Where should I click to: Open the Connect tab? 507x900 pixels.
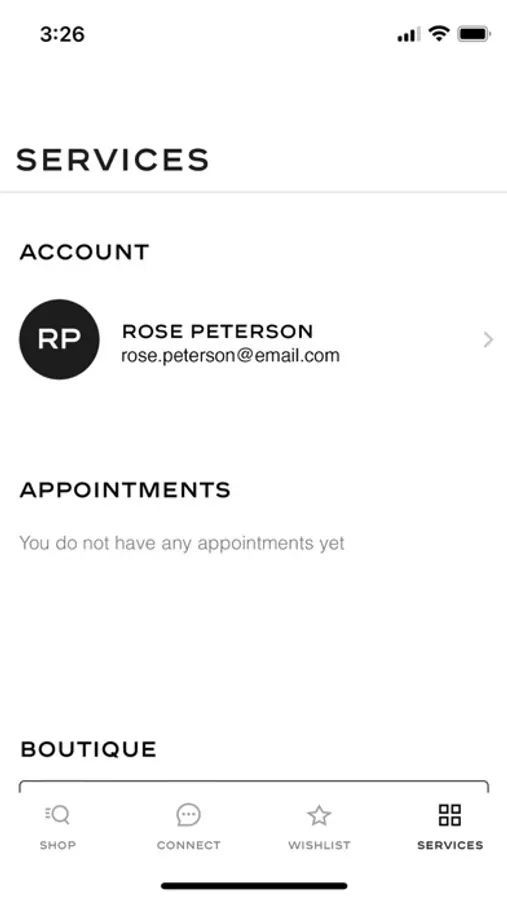pyautogui.click(x=188, y=827)
